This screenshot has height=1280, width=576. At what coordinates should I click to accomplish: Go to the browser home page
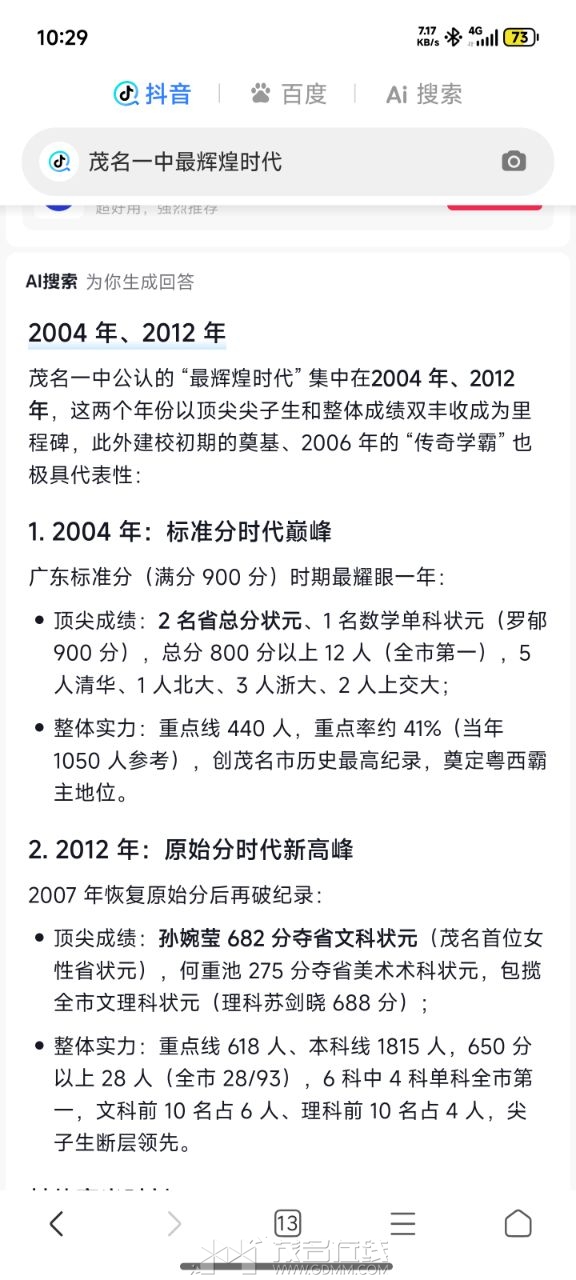pos(518,1222)
